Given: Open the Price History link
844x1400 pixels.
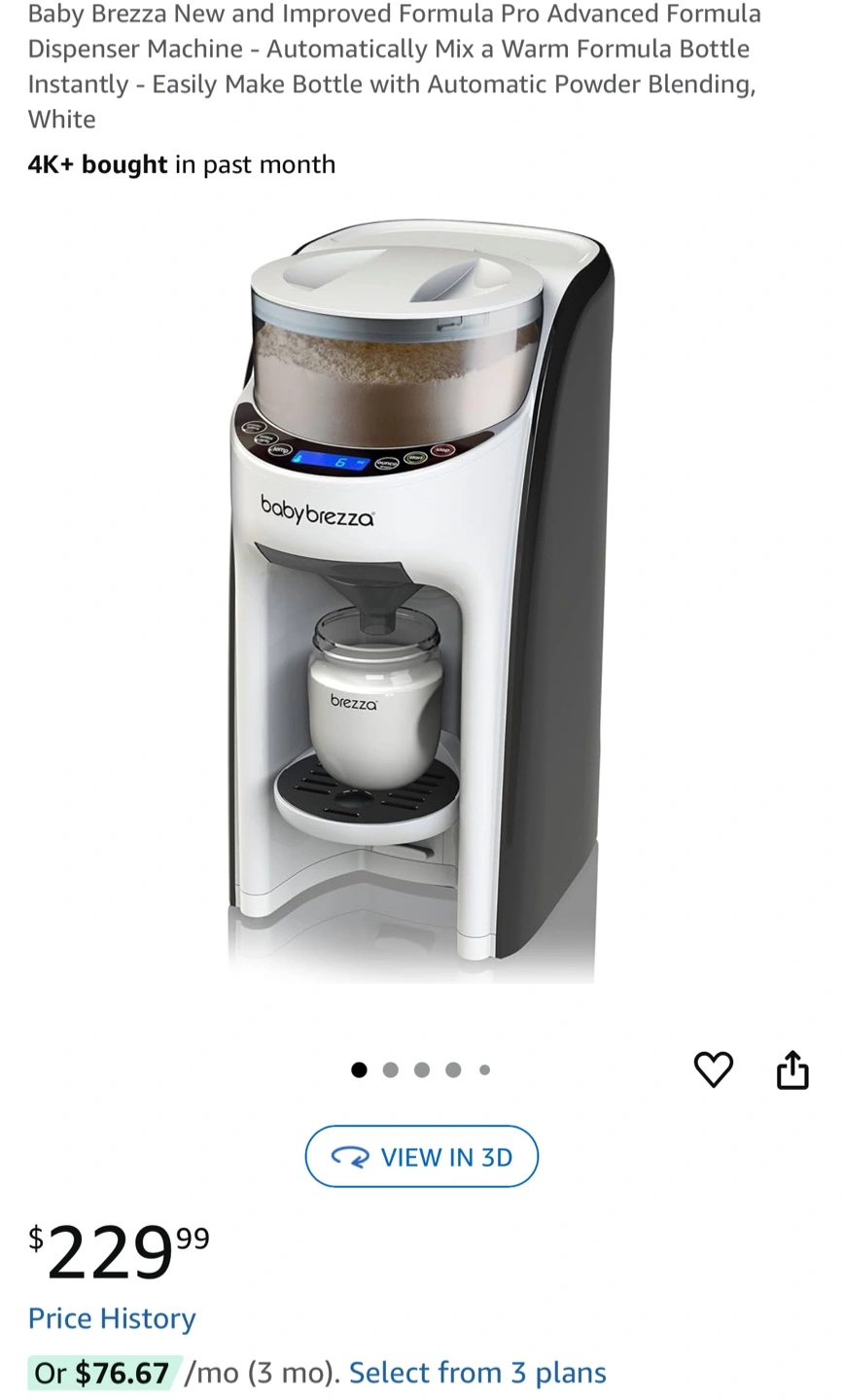Looking at the screenshot, I should [x=112, y=1318].
